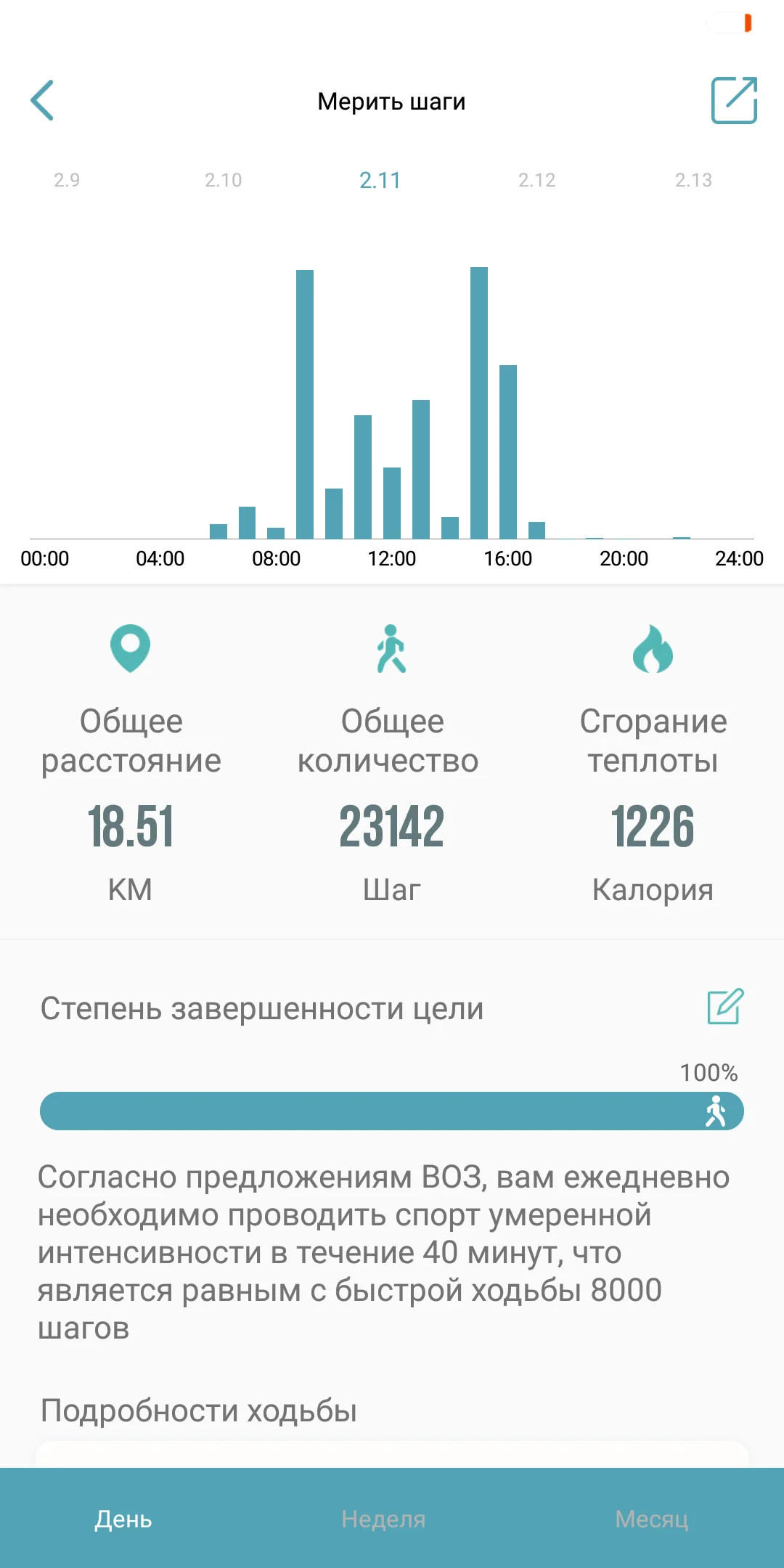The image size is (784, 1568).
Task: Open the День tab
Action: point(123,1519)
